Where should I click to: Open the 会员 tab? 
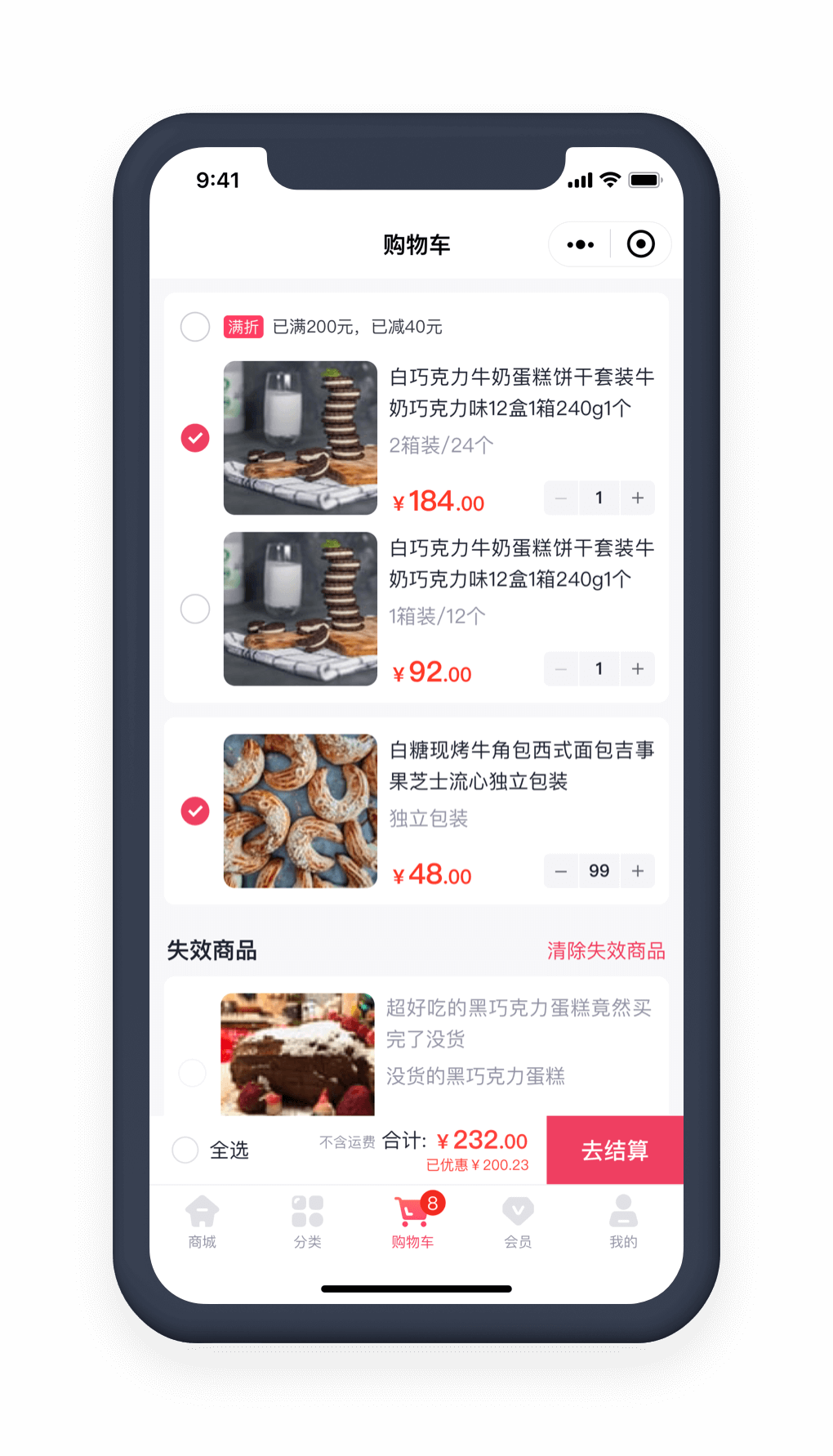pyautogui.click(x=518, y=1222)
